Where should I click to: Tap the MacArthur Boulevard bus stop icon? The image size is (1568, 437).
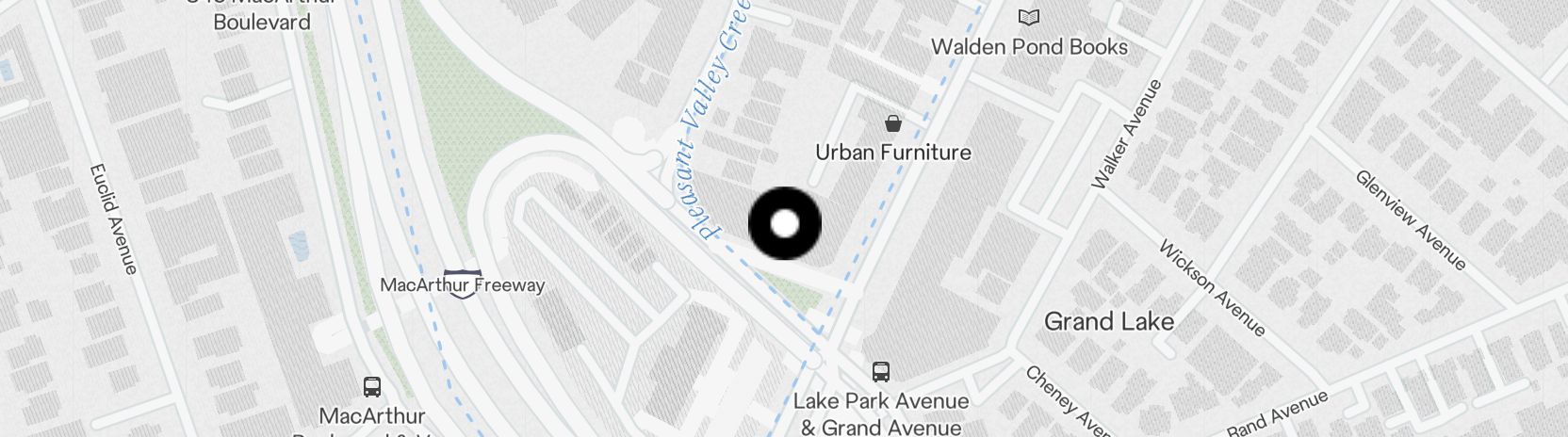coord(372,386)
